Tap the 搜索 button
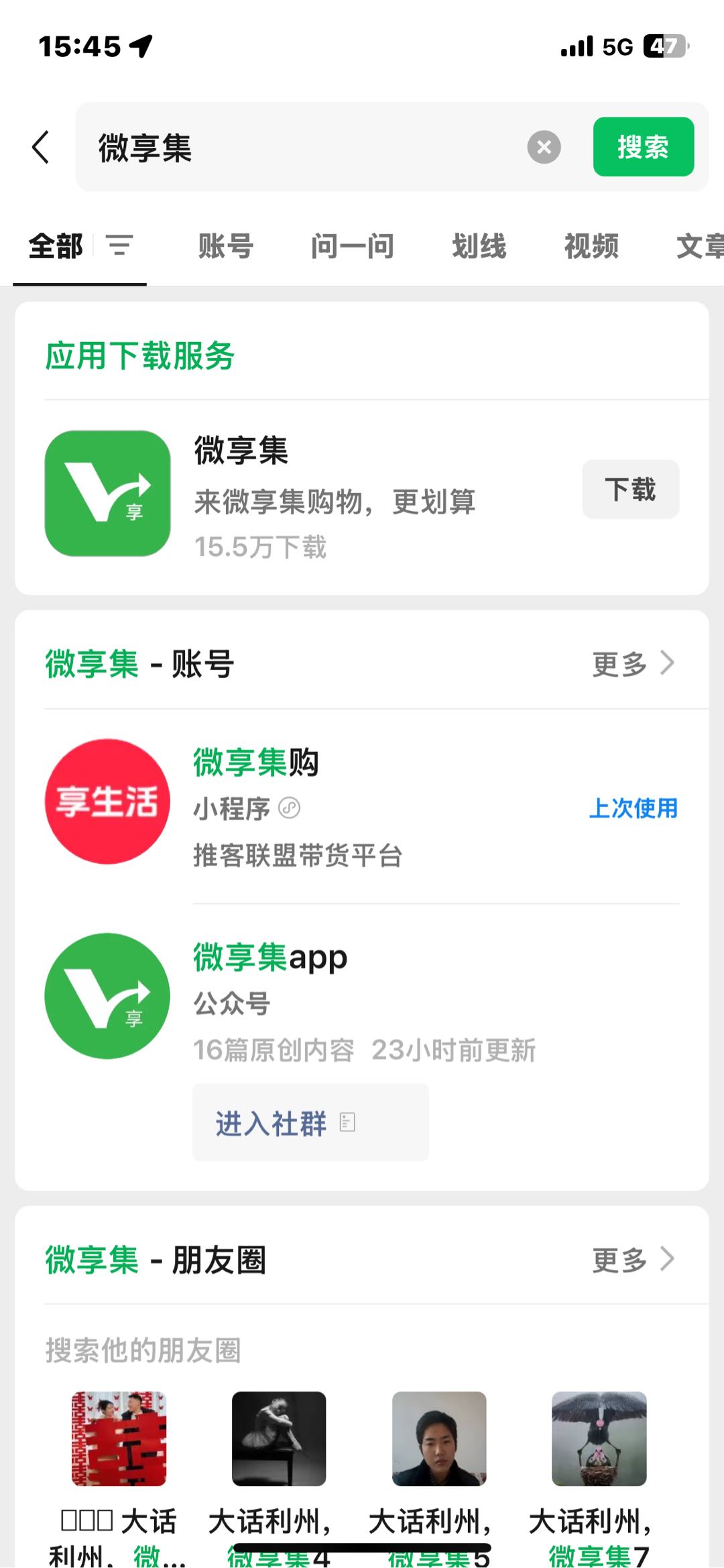The height and width of the screenshot is (1568, 724). (x=642, y=148)
